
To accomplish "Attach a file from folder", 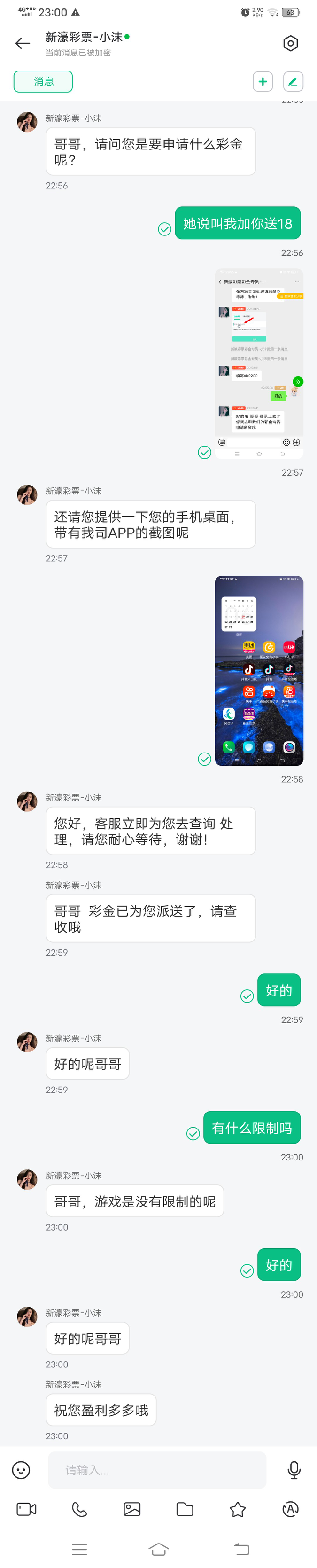I will pyautogui.click(x=185, y=1509).
